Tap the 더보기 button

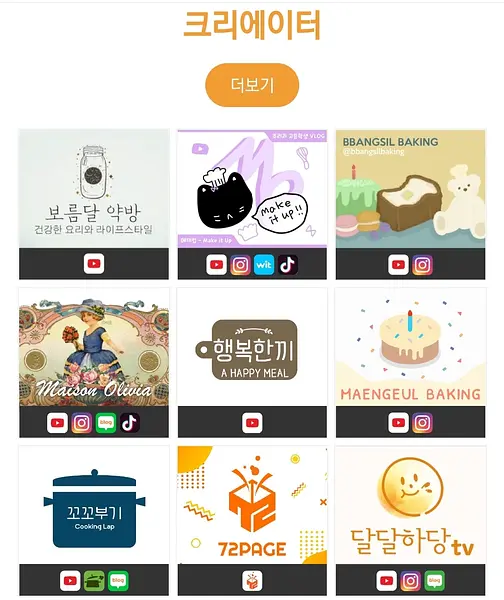(x=252, y=85)
